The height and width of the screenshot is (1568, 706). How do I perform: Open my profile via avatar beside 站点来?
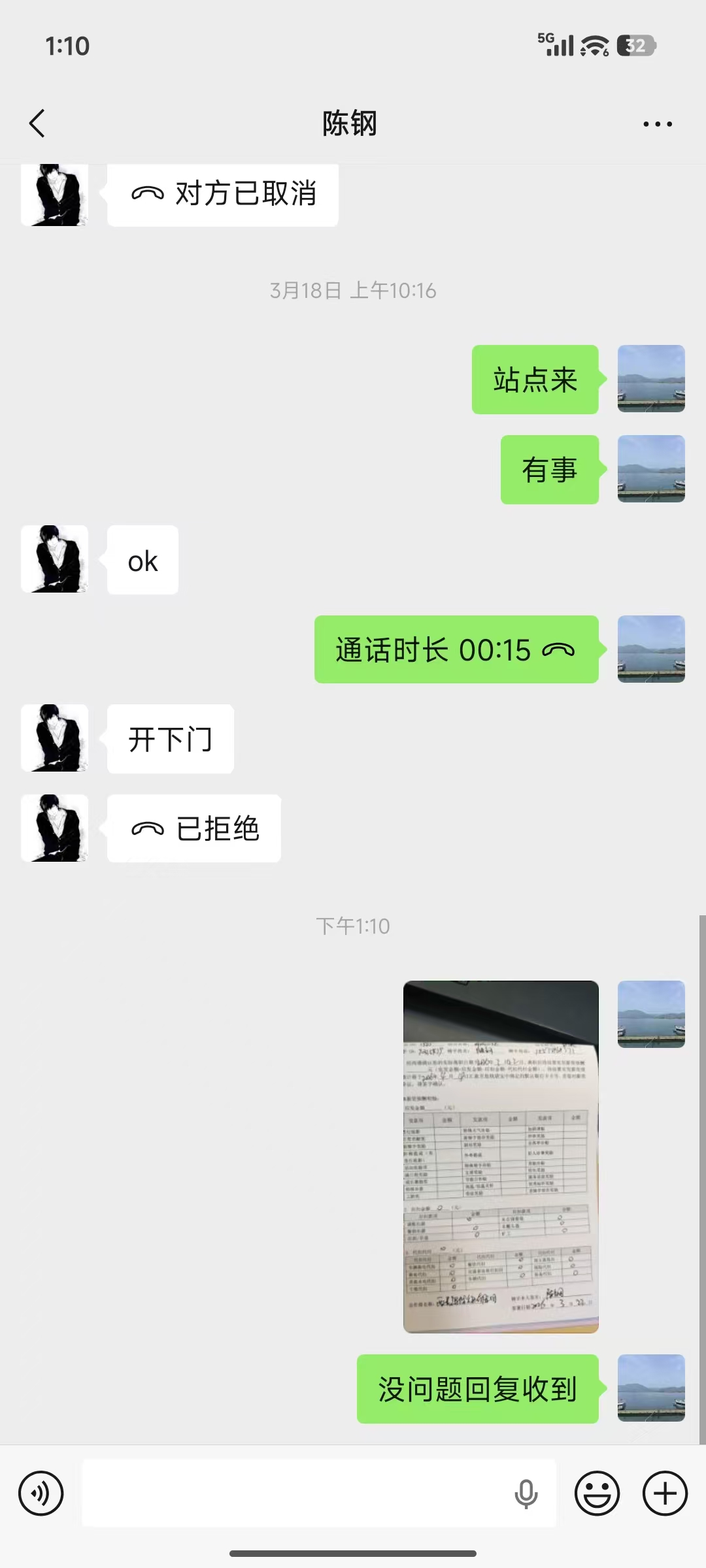click(651, 379)
